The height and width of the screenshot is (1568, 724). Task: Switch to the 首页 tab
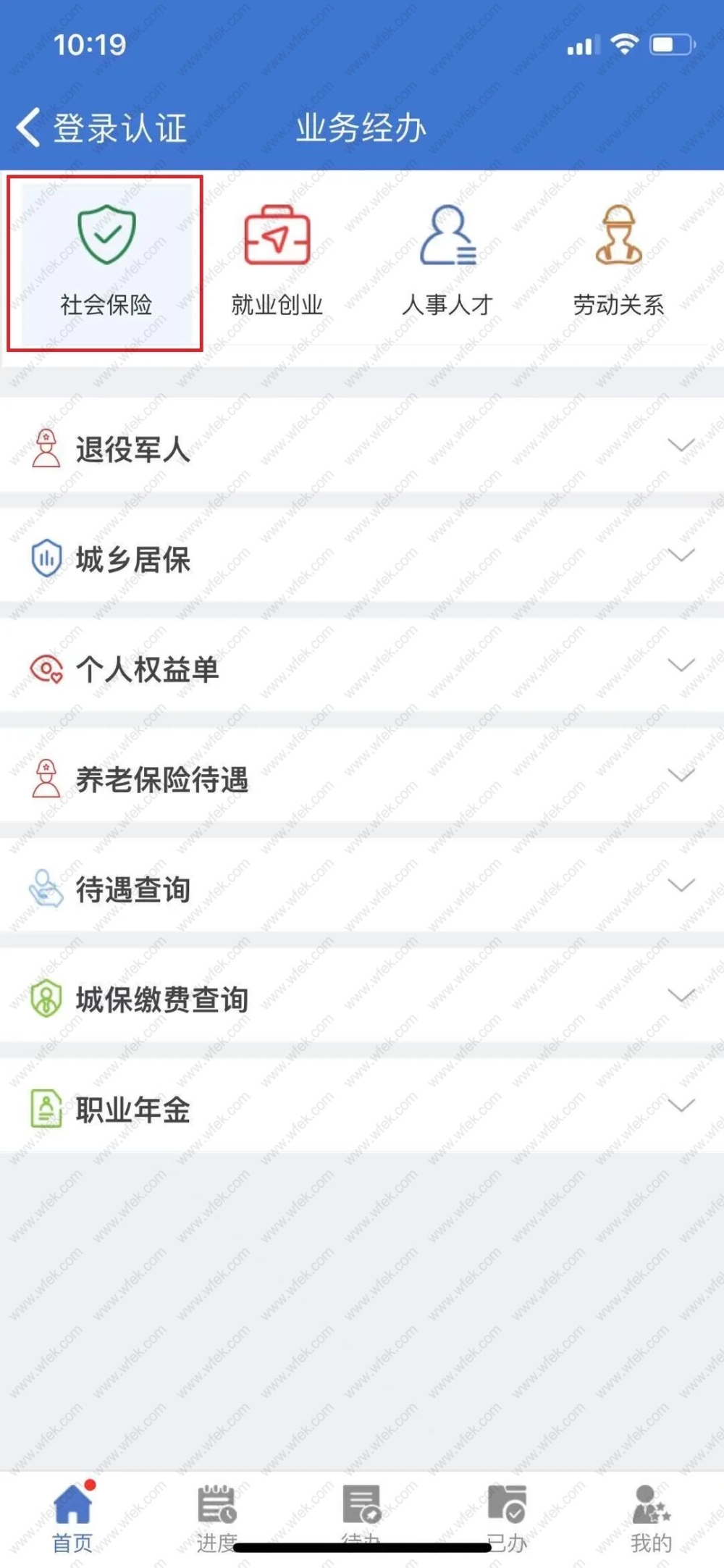72,1517
